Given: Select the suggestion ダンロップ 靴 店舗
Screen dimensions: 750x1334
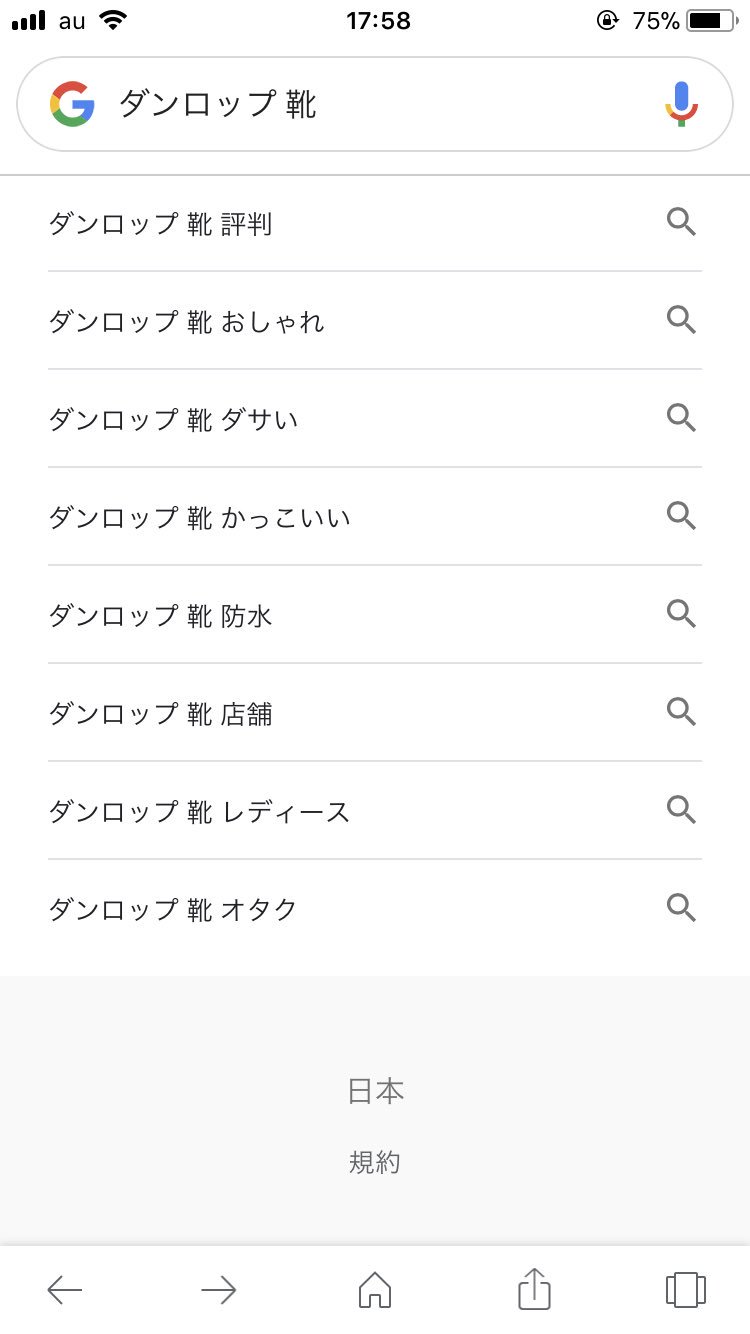Looking at the screenshot, I should click(x=375, y=713).
